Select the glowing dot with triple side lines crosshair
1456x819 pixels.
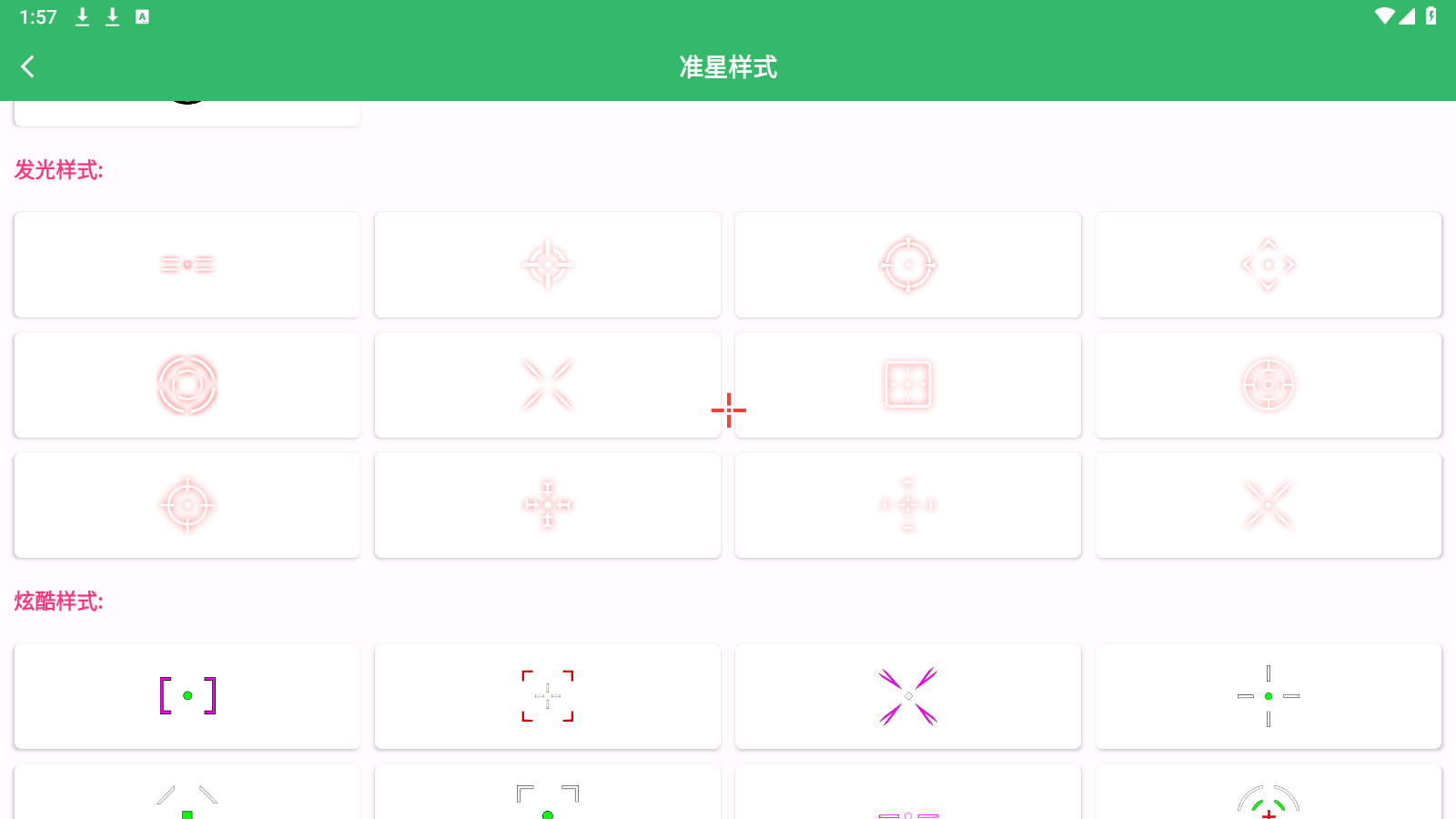click(x=187, y=265)
